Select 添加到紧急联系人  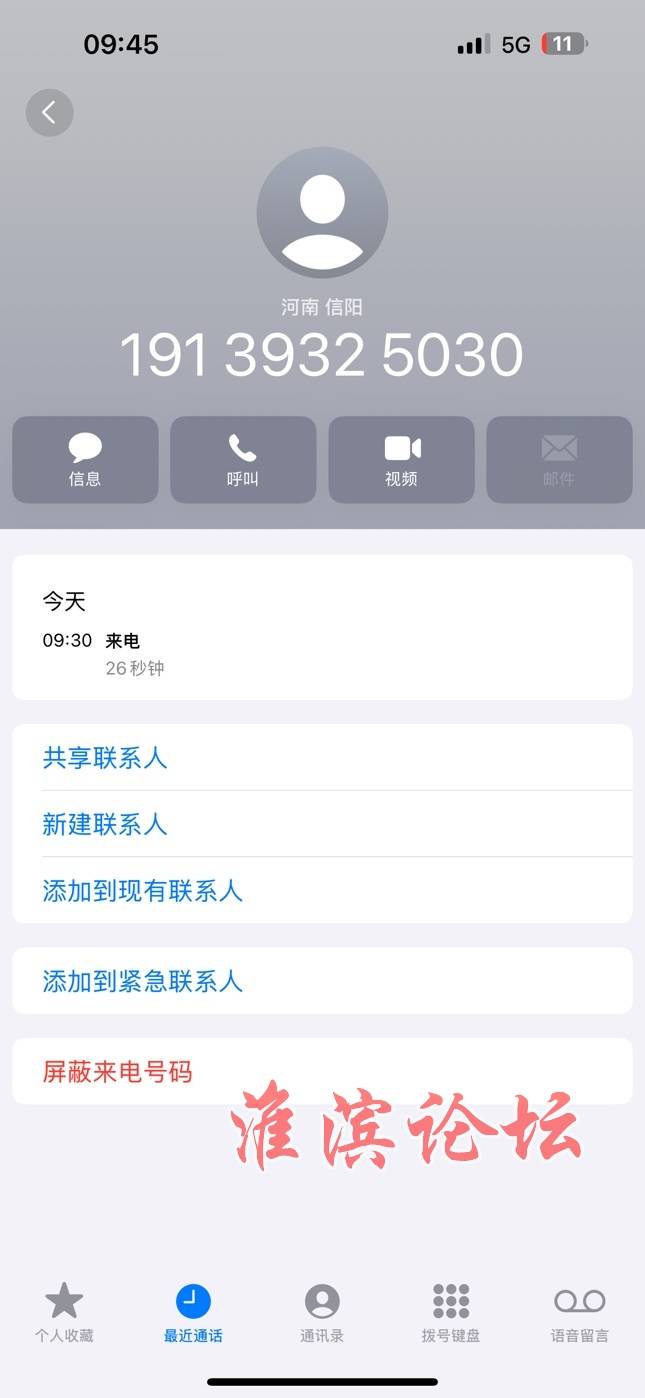point(322,981)
